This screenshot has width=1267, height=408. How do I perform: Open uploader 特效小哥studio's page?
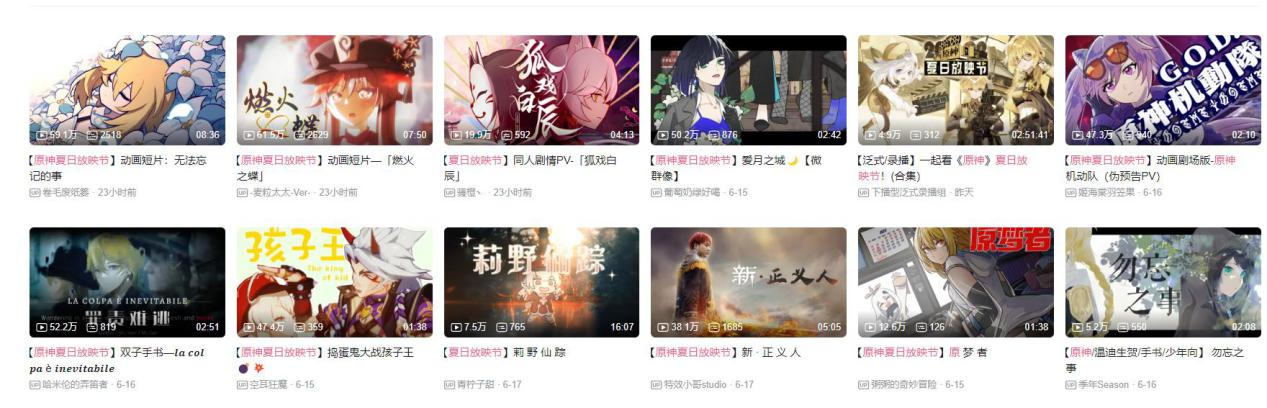point(699,384)
